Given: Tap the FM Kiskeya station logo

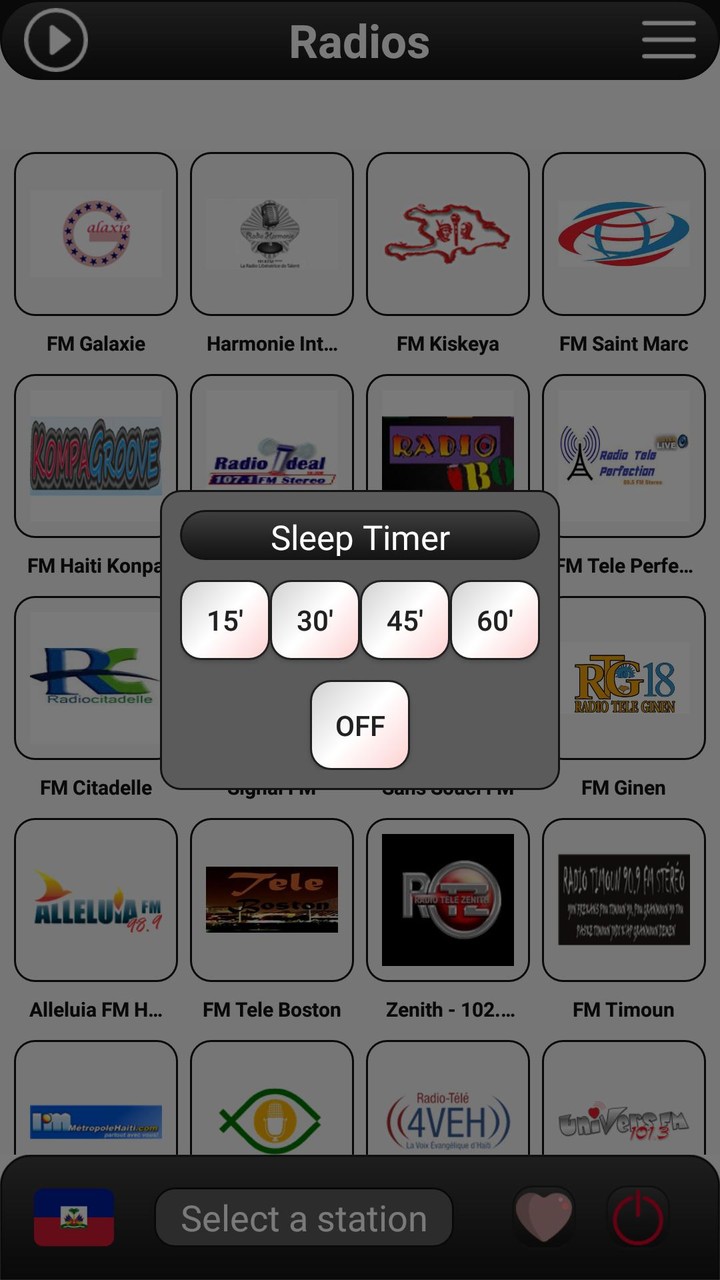Looking at the screenshot, I should 446,233.
